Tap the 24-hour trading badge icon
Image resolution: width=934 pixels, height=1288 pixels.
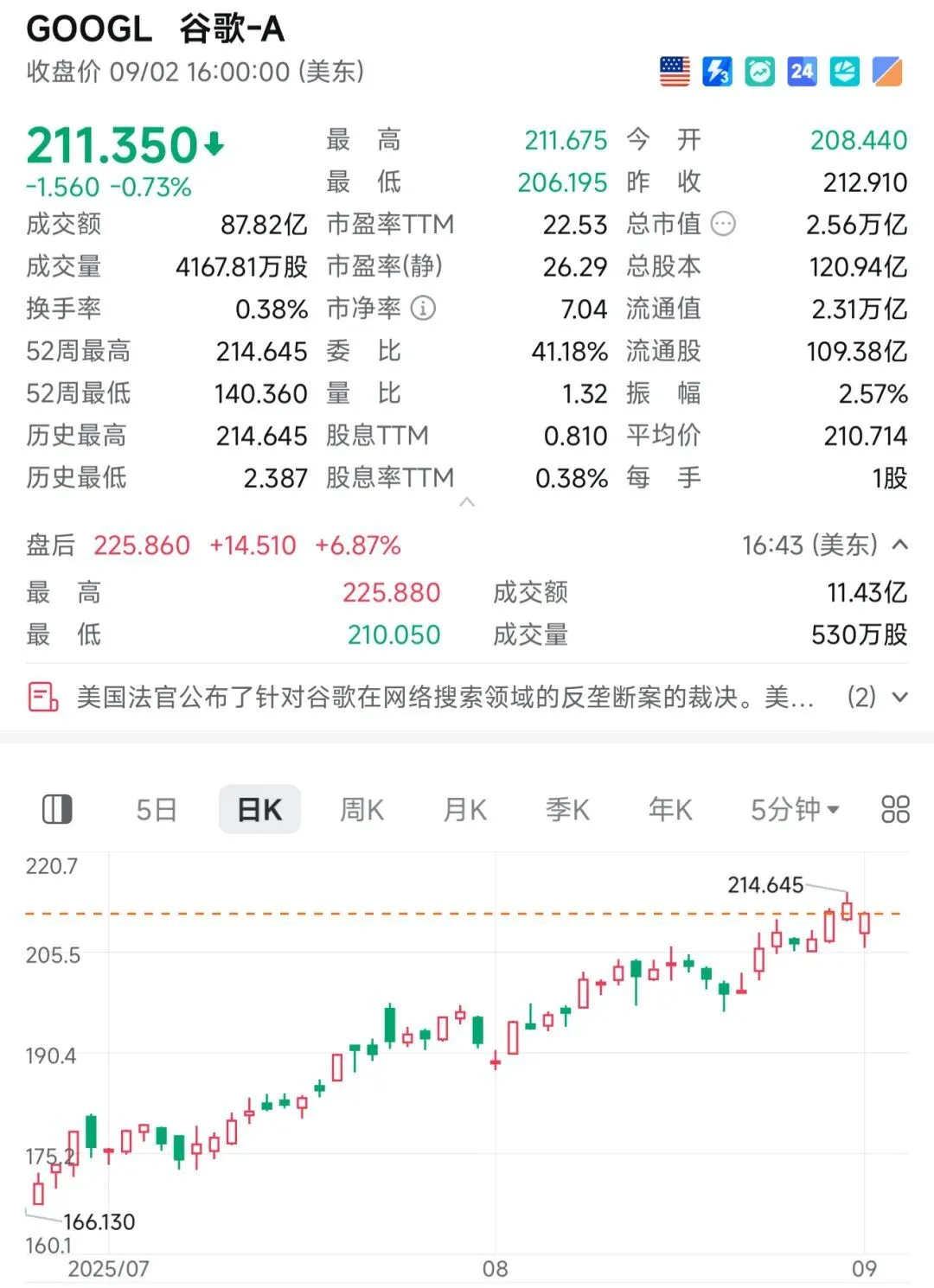tap(802, 72)
